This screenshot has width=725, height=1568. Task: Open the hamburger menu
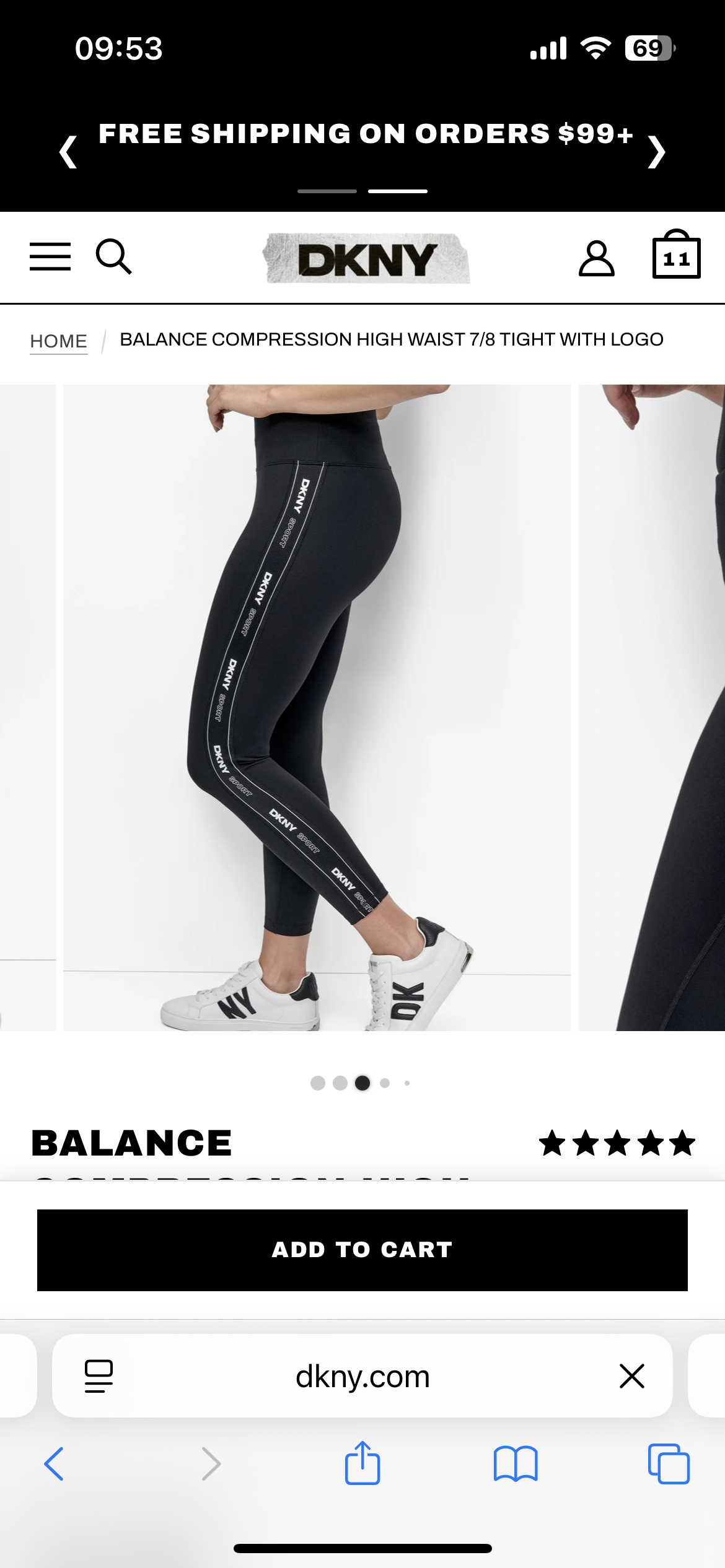pos(50,256)
